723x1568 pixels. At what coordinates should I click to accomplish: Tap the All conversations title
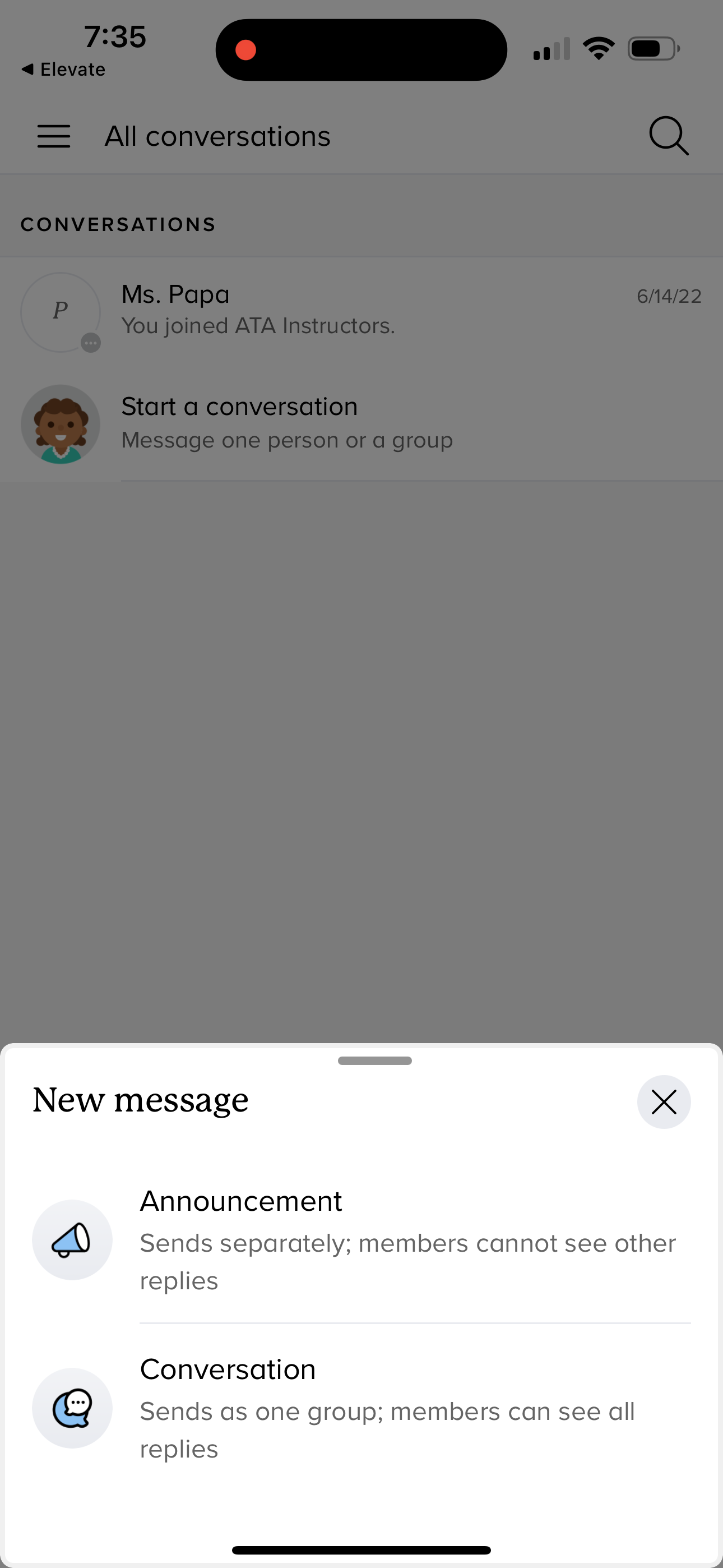[217, 136]
